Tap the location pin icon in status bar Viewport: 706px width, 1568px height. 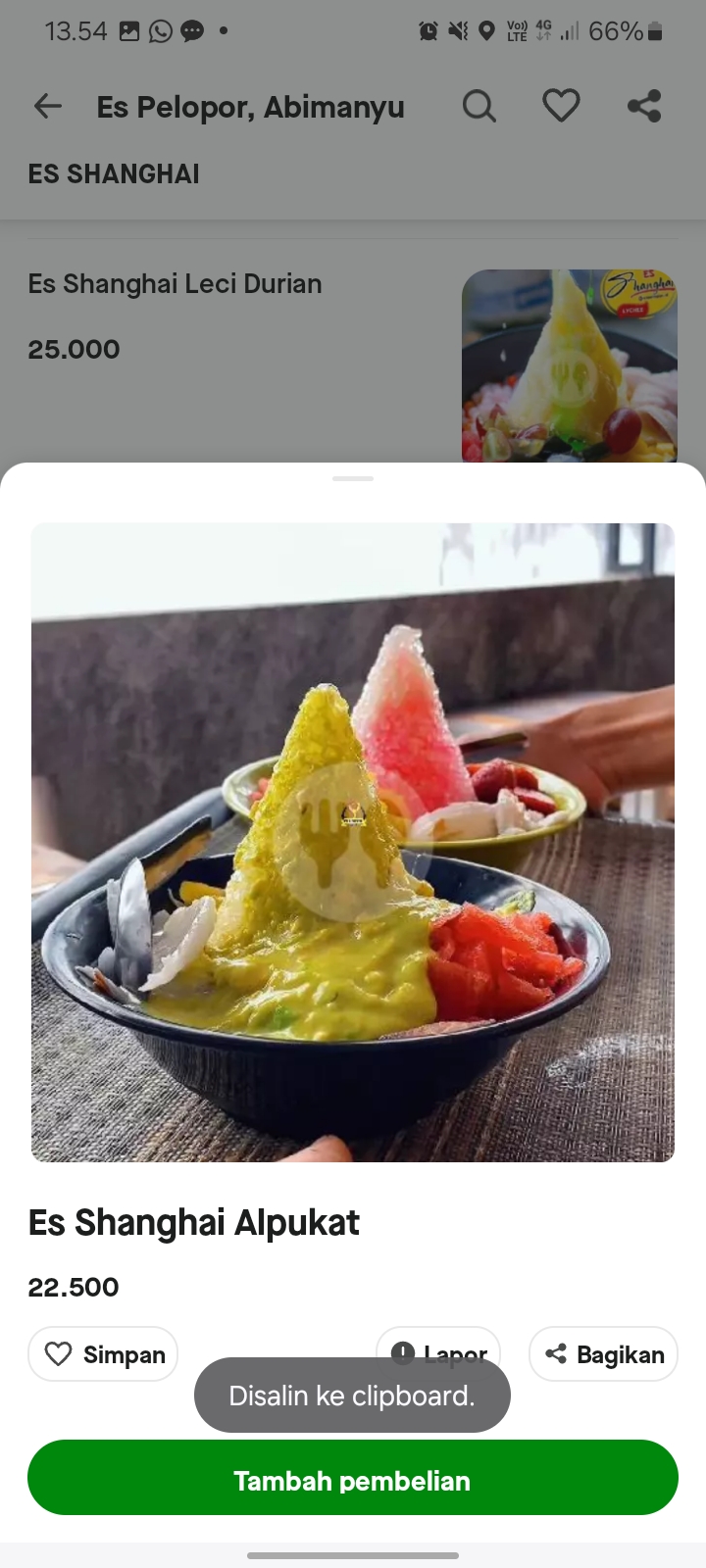click(x=487, y=30)
